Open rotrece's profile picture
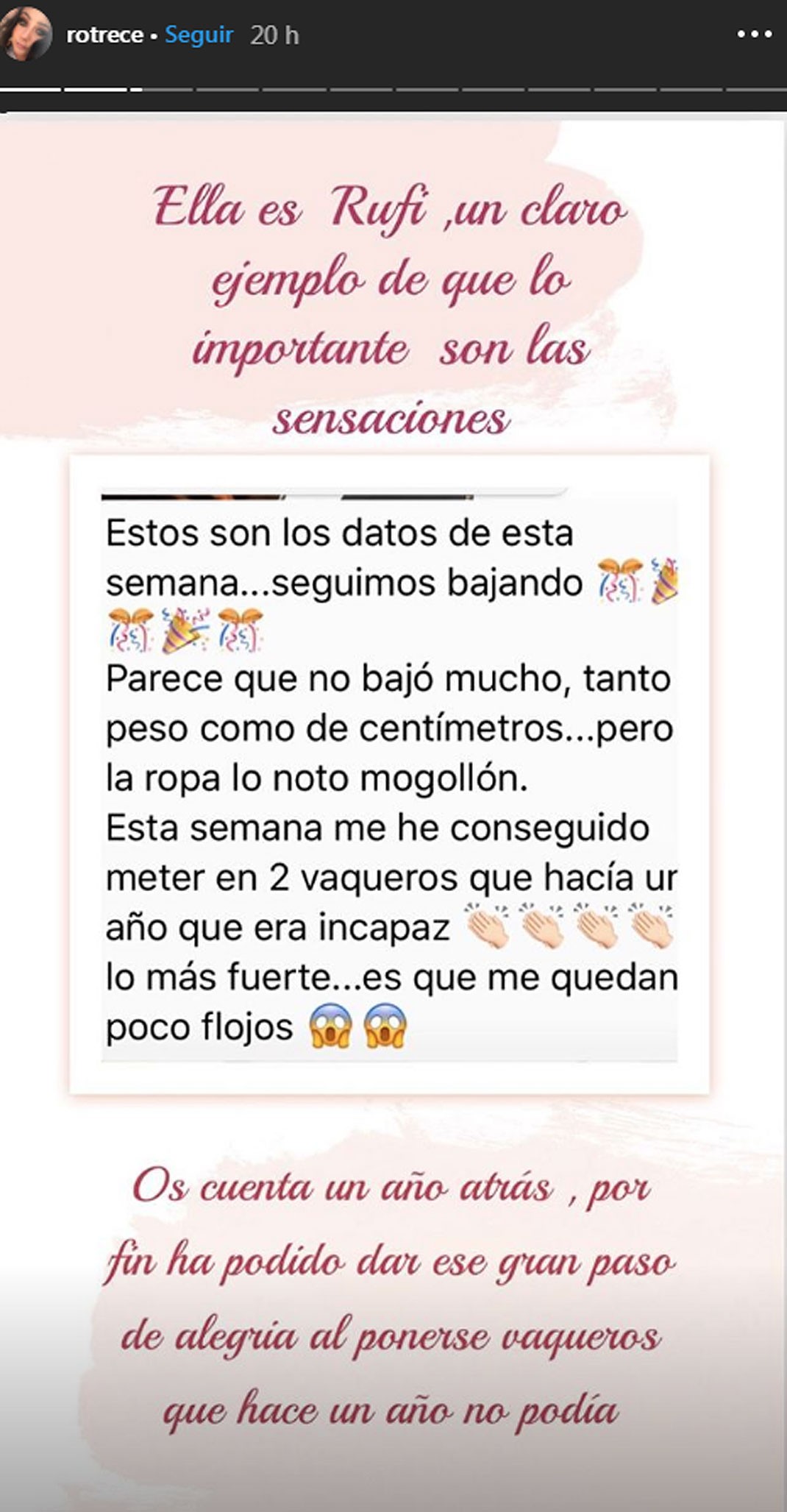 [x=26, y=35]
